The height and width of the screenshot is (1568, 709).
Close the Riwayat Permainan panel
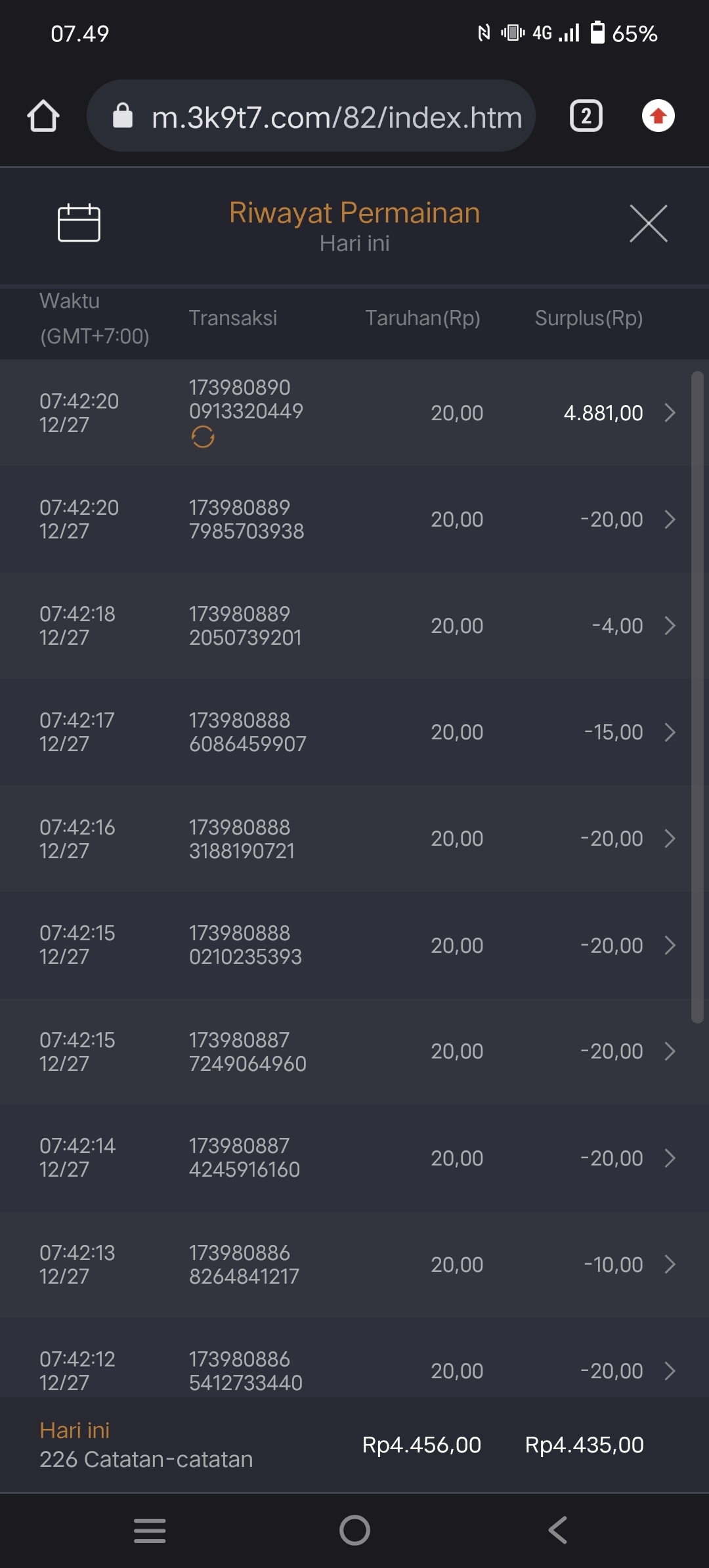648,223
